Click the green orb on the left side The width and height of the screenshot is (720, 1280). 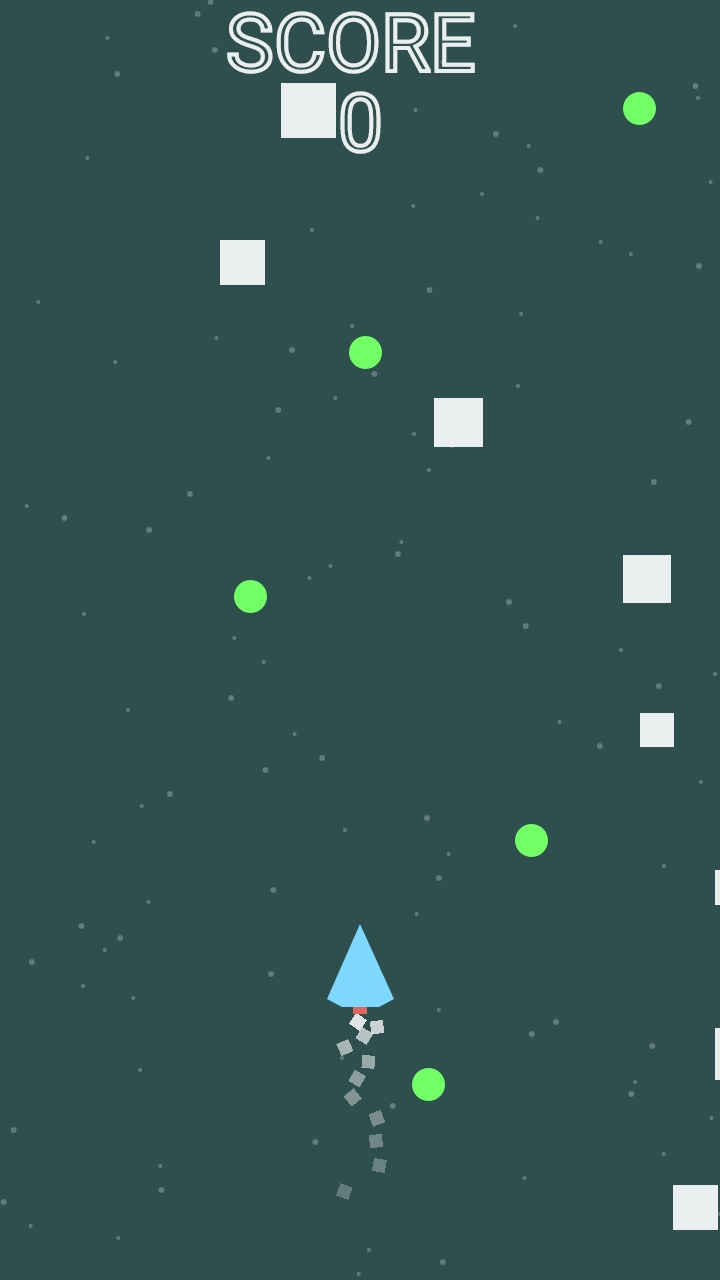point(250,597)
